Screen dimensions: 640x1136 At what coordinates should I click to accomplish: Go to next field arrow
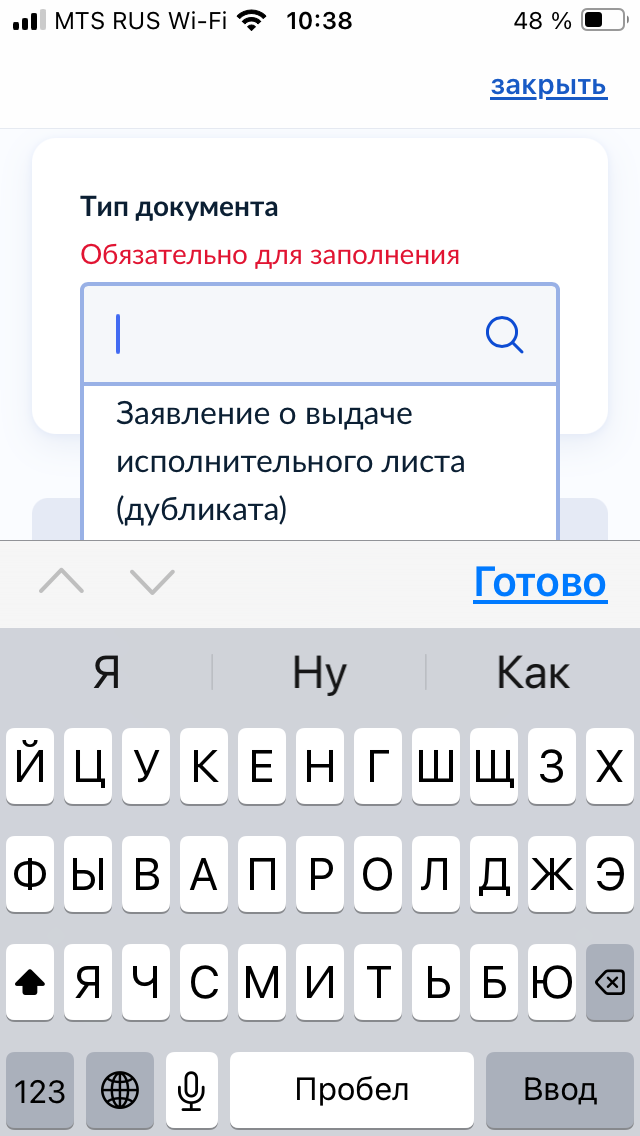(152, 582)
